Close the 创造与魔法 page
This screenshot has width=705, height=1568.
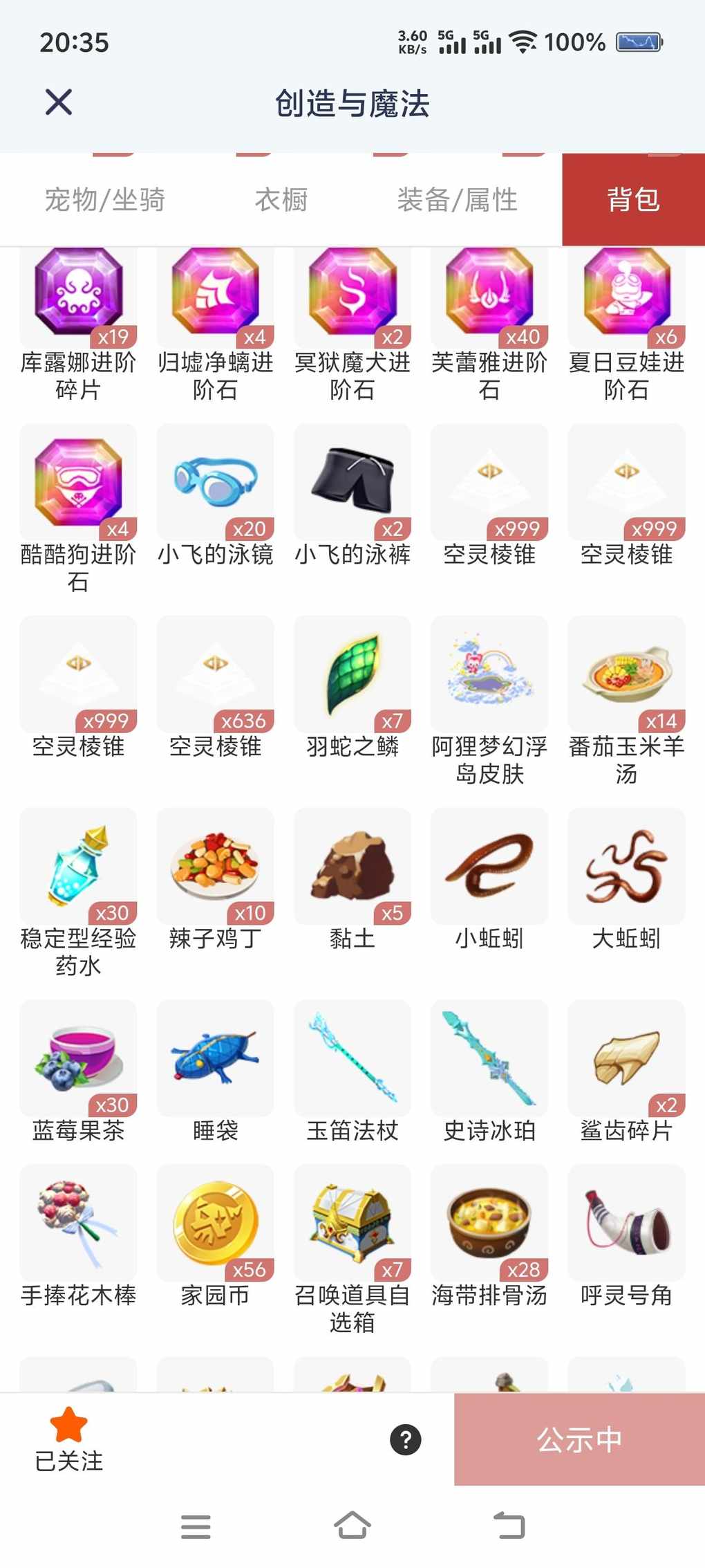click(59, 102)
